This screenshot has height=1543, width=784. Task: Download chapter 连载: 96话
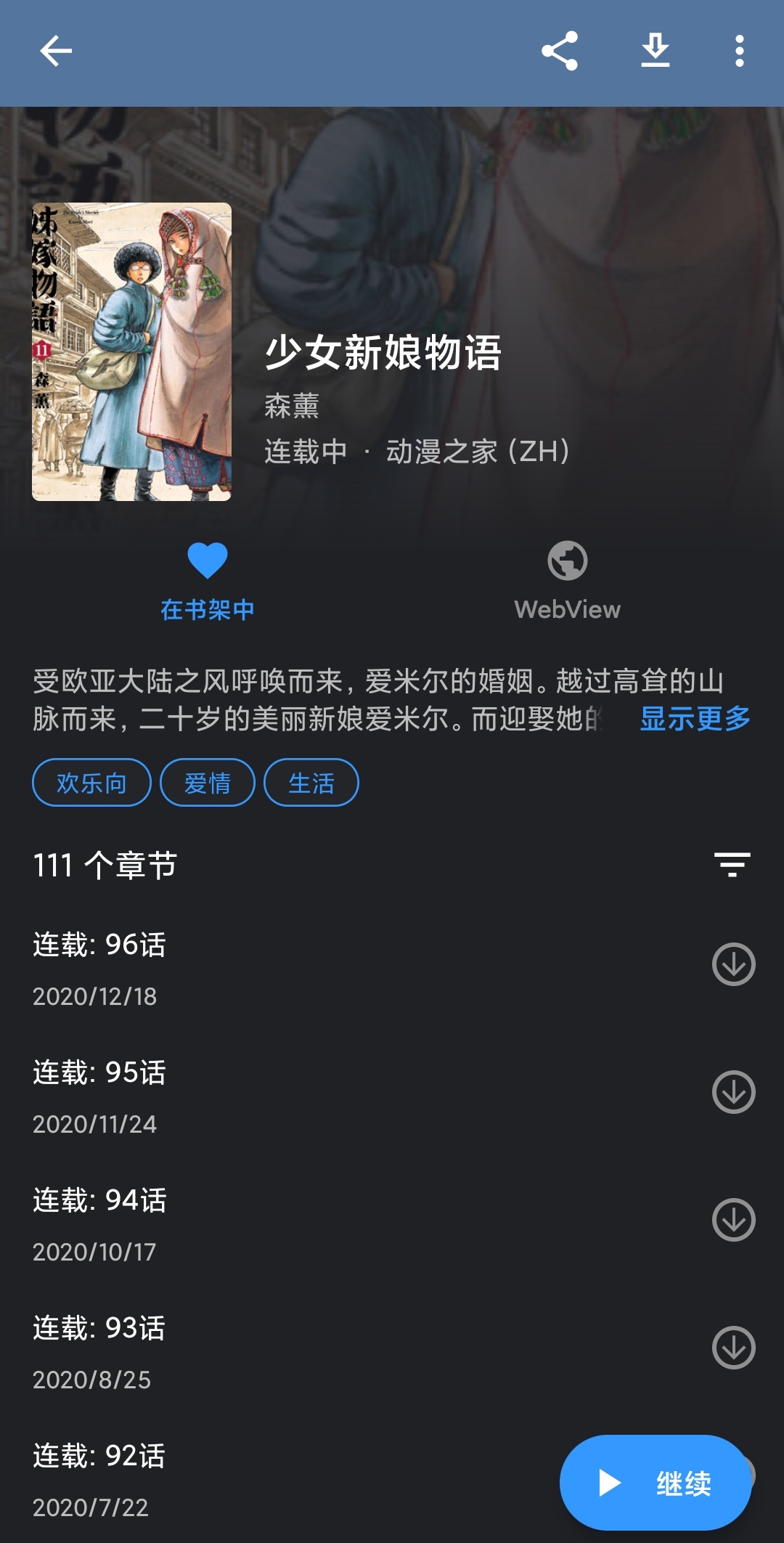click(733, 964)
